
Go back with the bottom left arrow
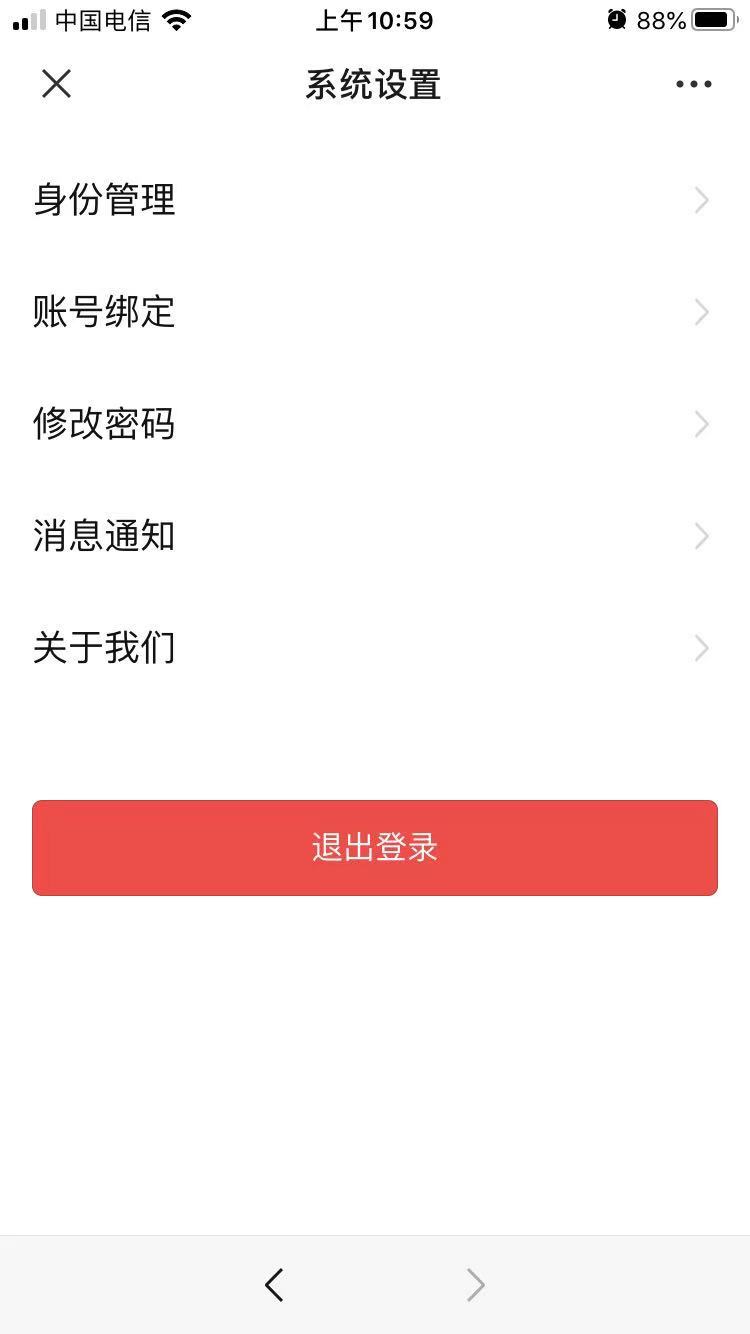click(x=274, y=1285)
